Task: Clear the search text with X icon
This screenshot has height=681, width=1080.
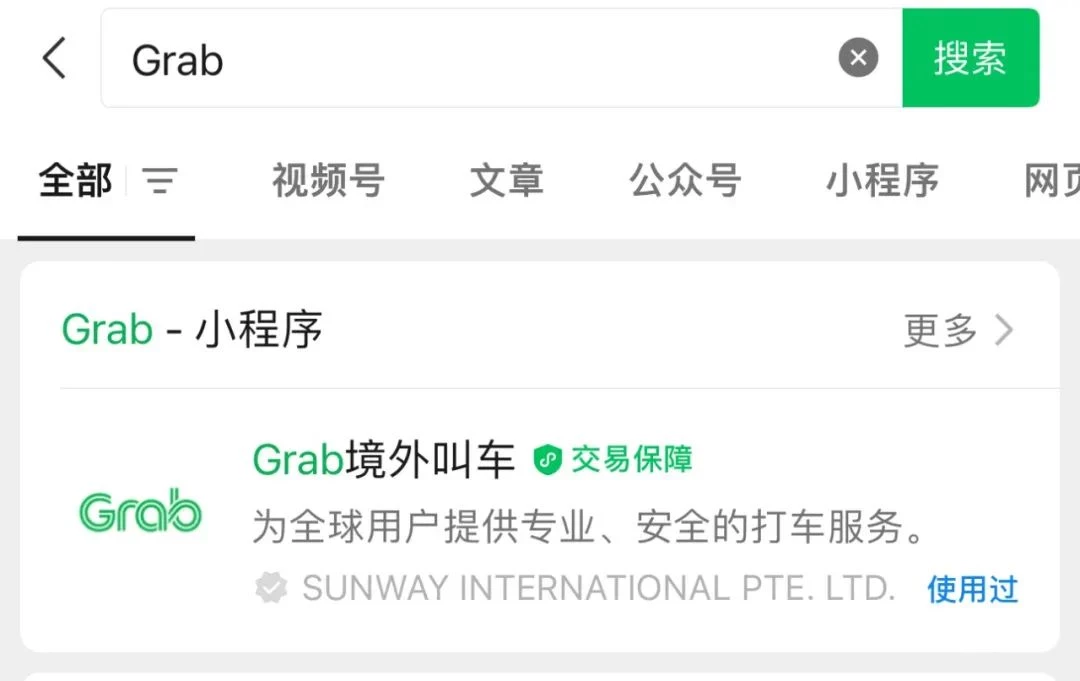Action: [x=858, y=58]
